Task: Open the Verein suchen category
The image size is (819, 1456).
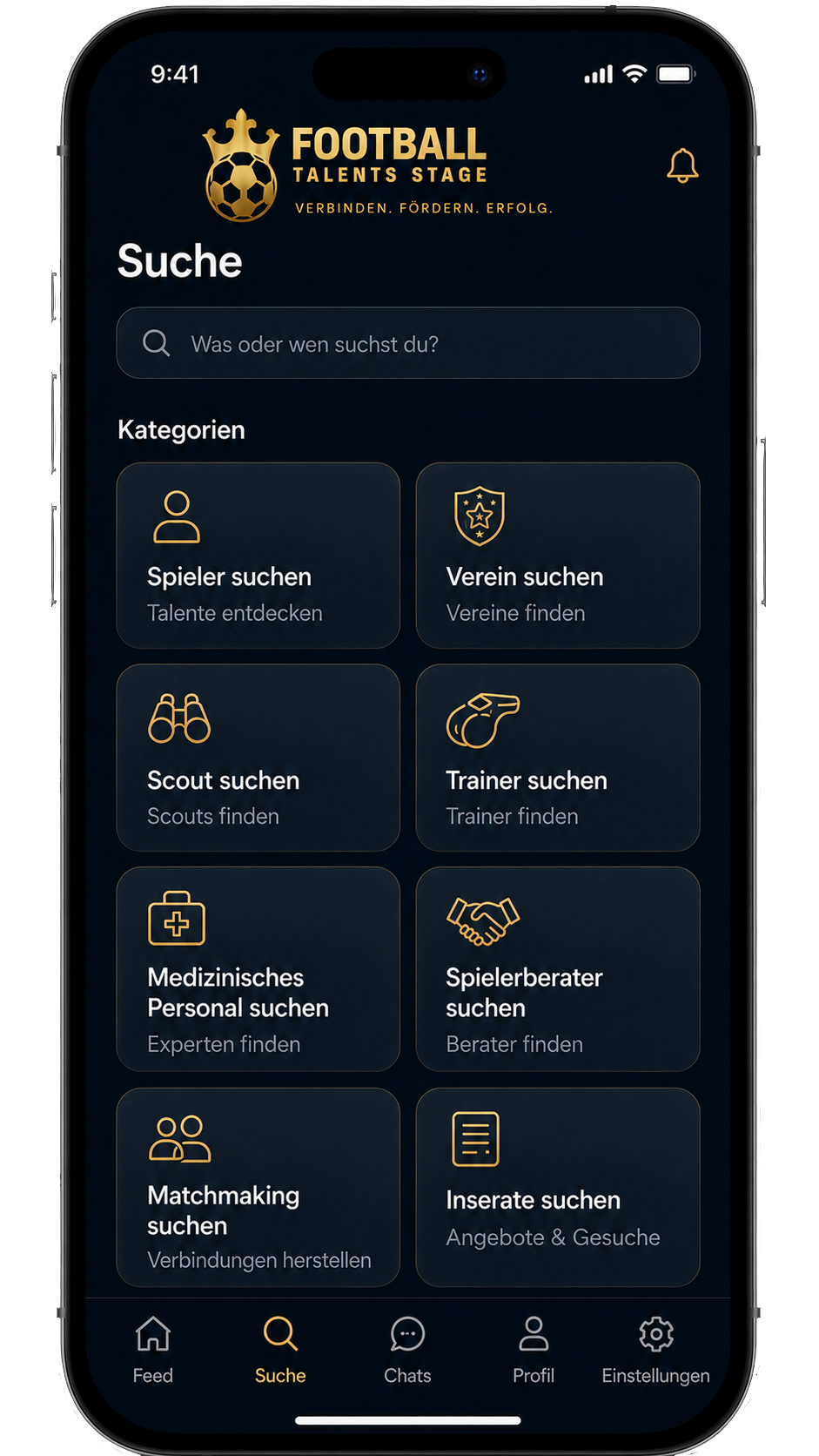Action: click(558, 556)
